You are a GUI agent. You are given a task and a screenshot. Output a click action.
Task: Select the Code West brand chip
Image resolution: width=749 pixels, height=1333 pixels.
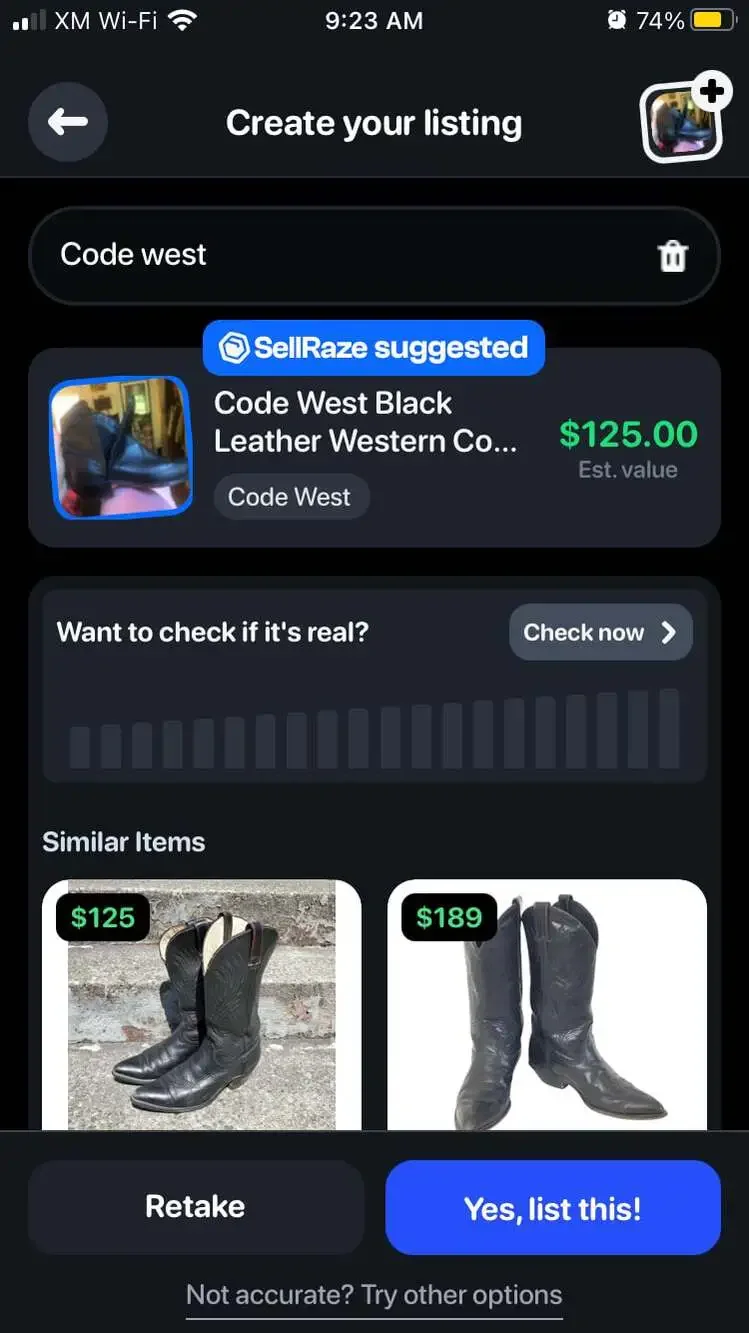coord(290,497)
